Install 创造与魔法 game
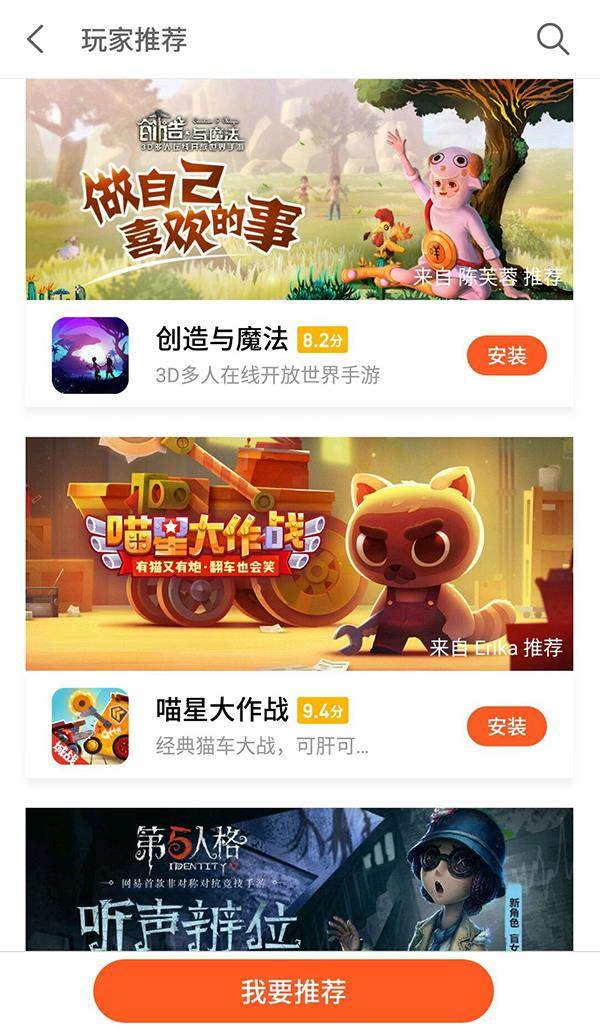 [506, 355]
